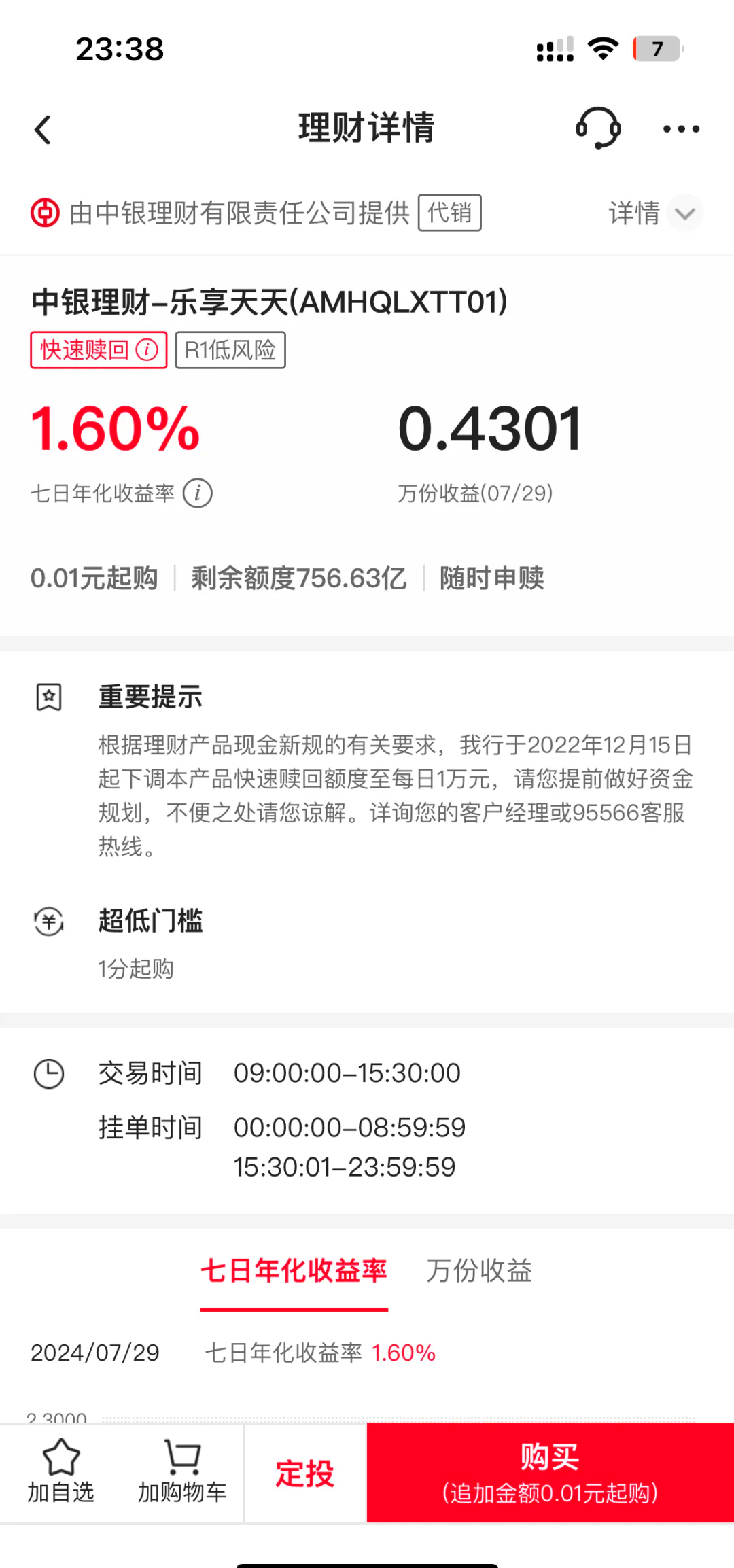
Task: Open customer service via headset icon
Action: pyautogui.click(x=597, y=128)
